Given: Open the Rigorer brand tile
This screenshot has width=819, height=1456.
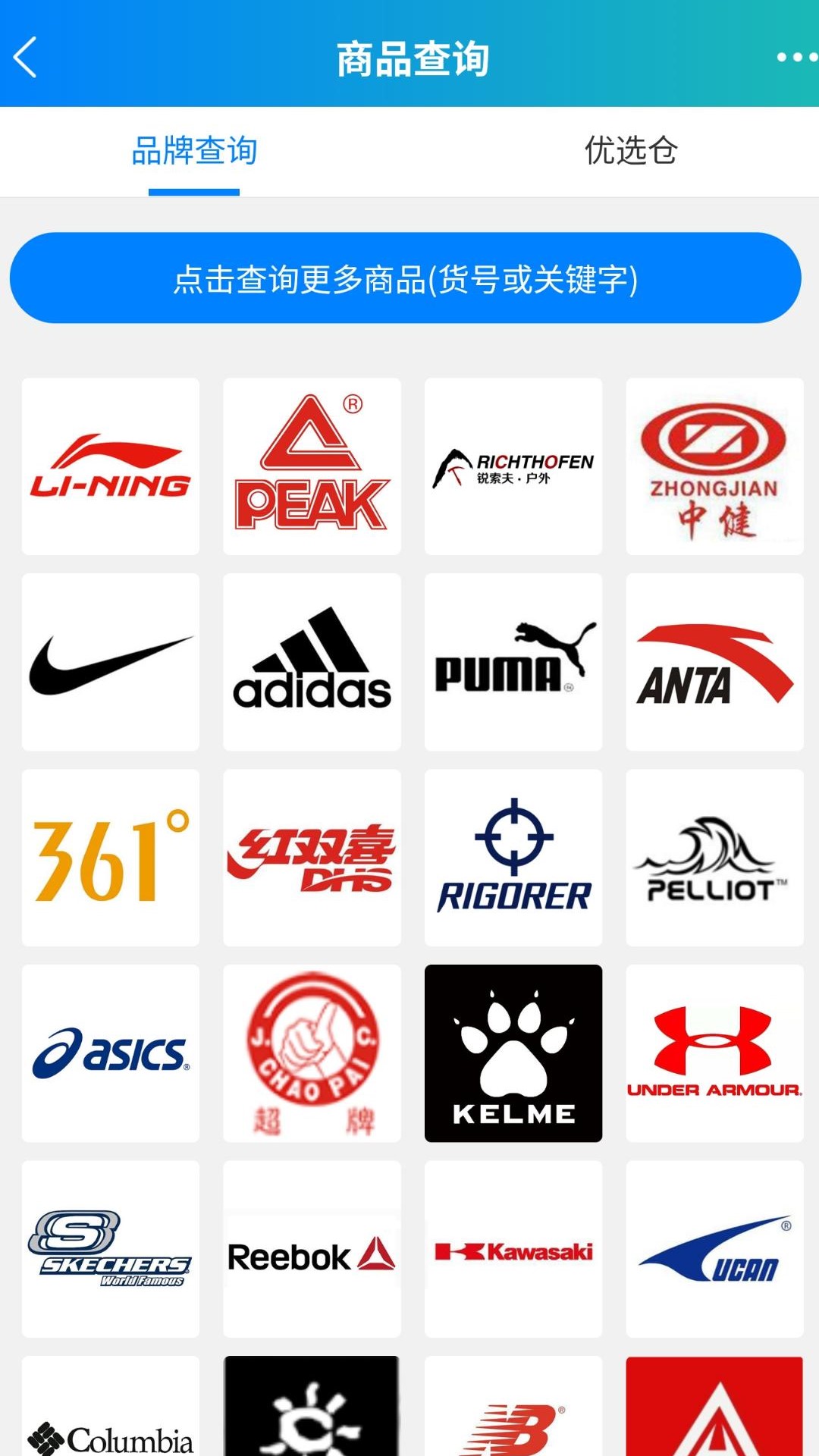Looking at the screenshot, I should point(513,858).
